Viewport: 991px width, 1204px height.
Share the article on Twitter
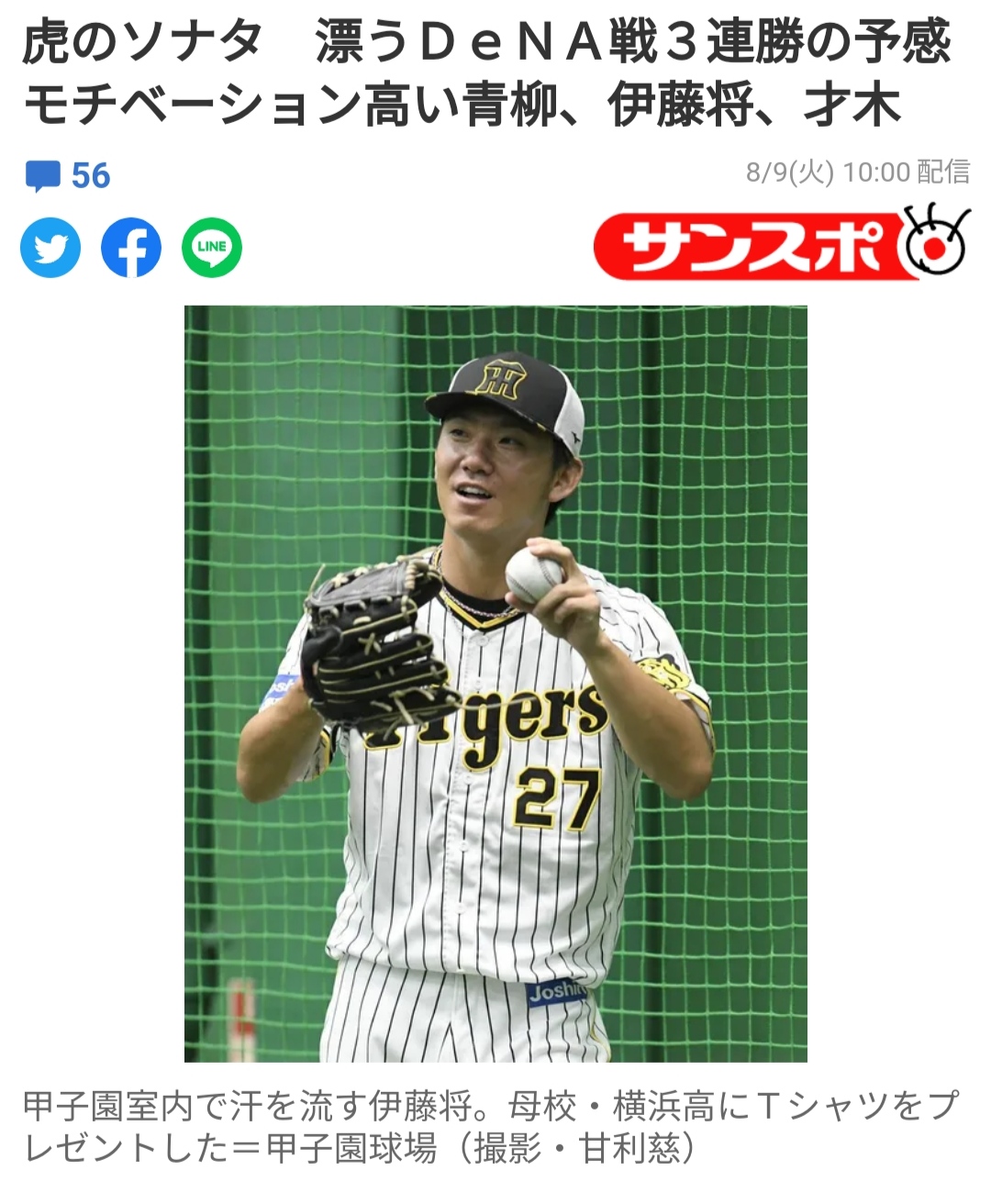tap(50, 247)
